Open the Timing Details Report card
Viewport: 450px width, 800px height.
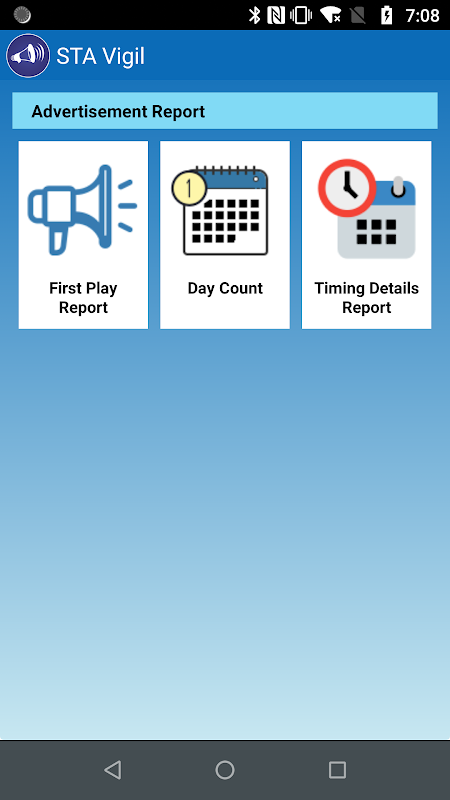(366, 235)
